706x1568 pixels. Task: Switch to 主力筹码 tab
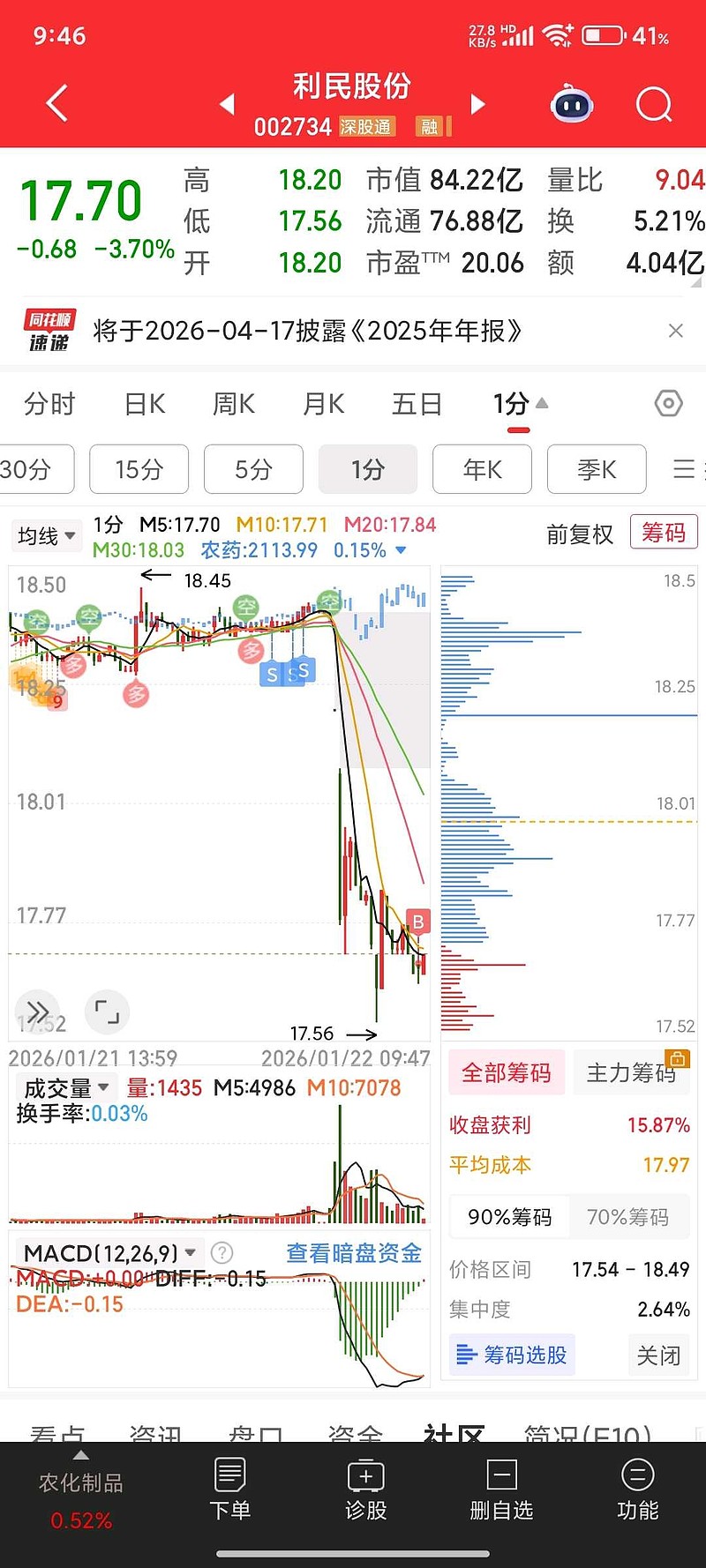pos(631,1072)
